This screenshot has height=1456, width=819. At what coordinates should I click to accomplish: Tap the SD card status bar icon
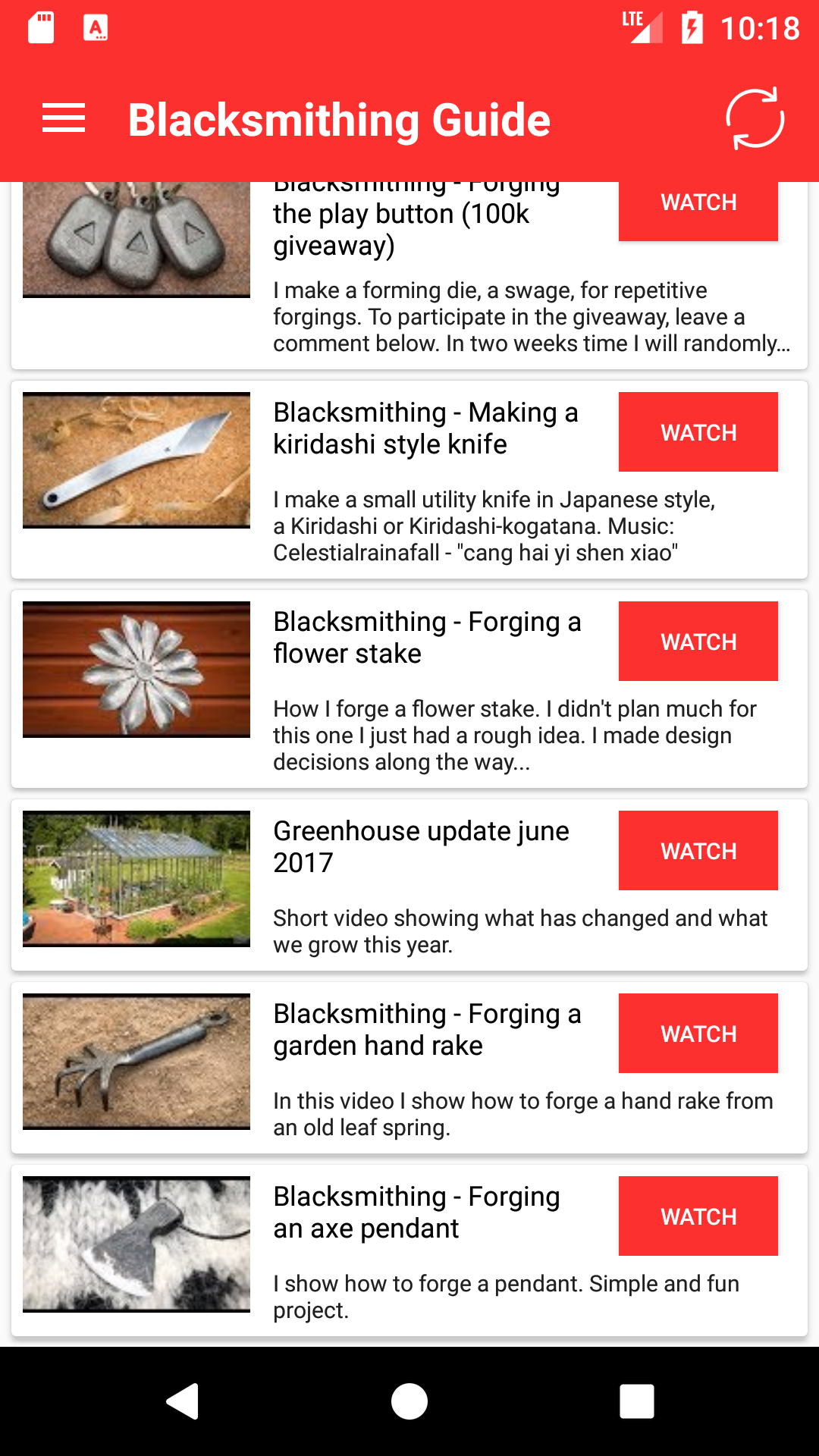pyautogui.click(x=39, y=27)
